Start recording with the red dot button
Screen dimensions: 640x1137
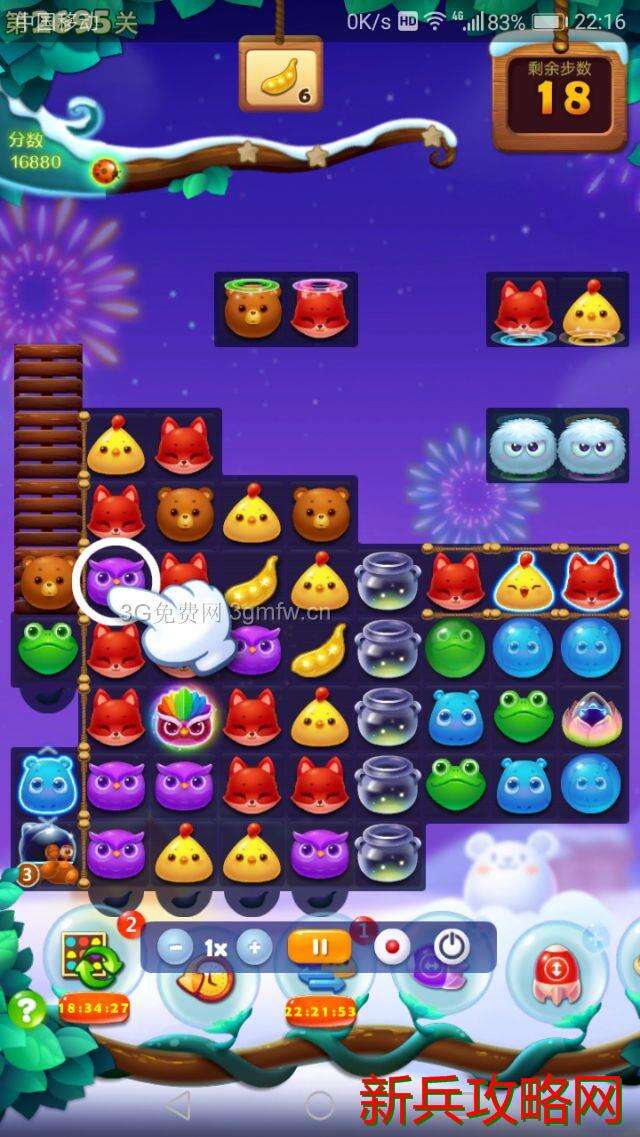(392, 946)
